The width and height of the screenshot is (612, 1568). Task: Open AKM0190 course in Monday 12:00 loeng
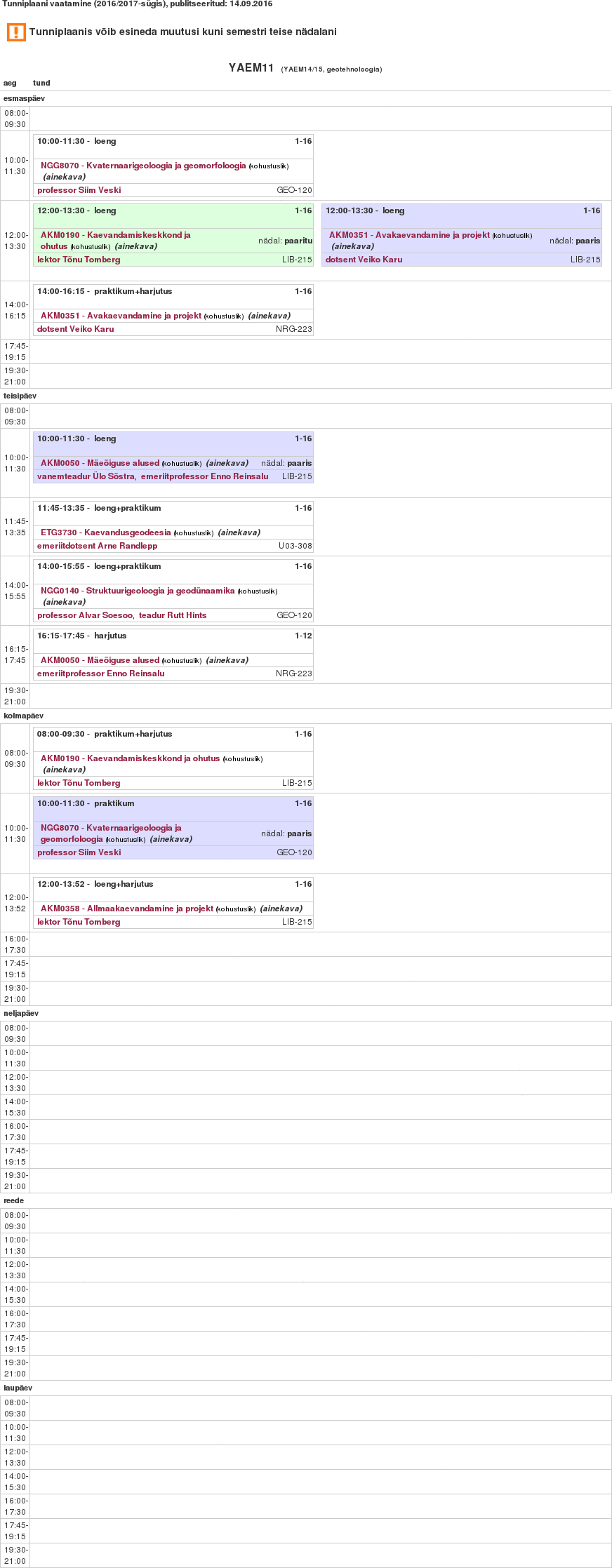pos(115,235)
